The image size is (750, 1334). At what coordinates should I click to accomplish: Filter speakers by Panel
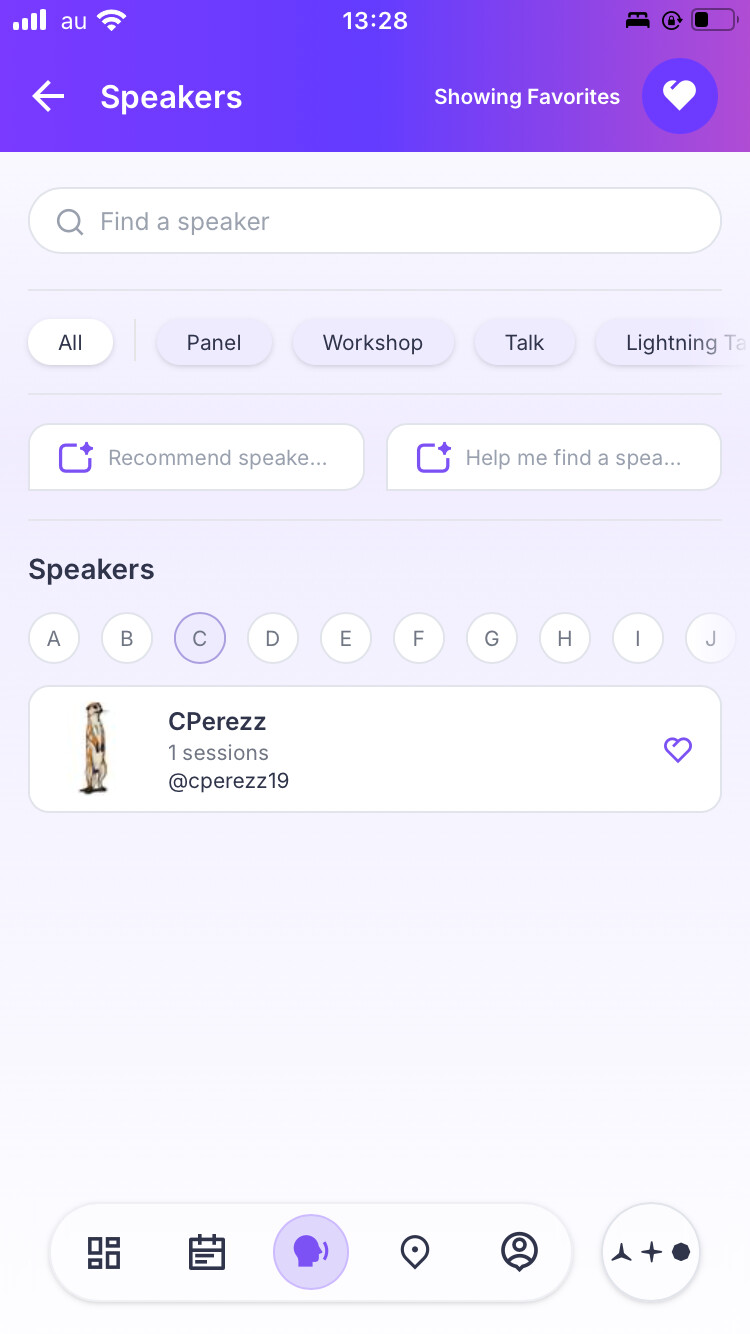tap(214, 343)
